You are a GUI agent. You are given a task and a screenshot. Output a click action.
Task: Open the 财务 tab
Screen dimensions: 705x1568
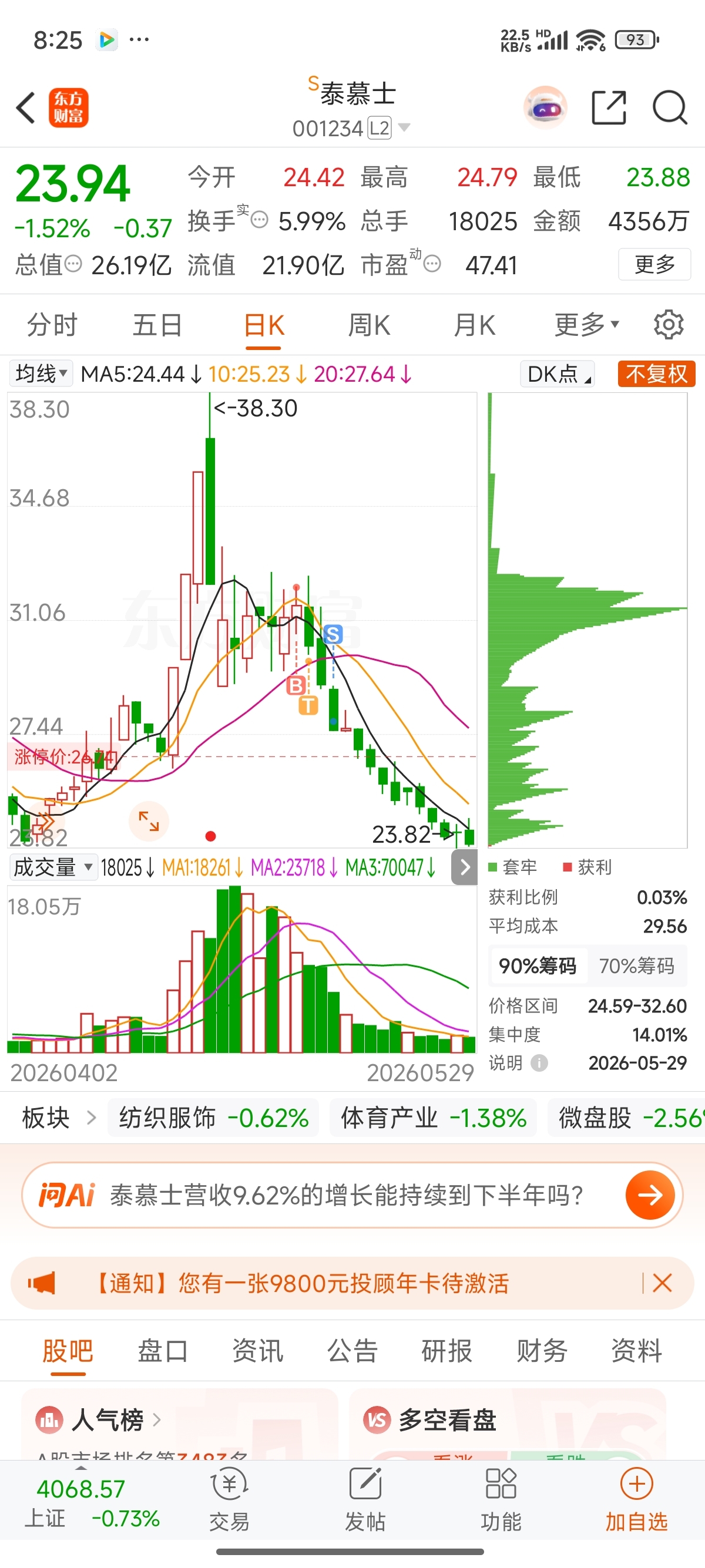coord(542,1350)
